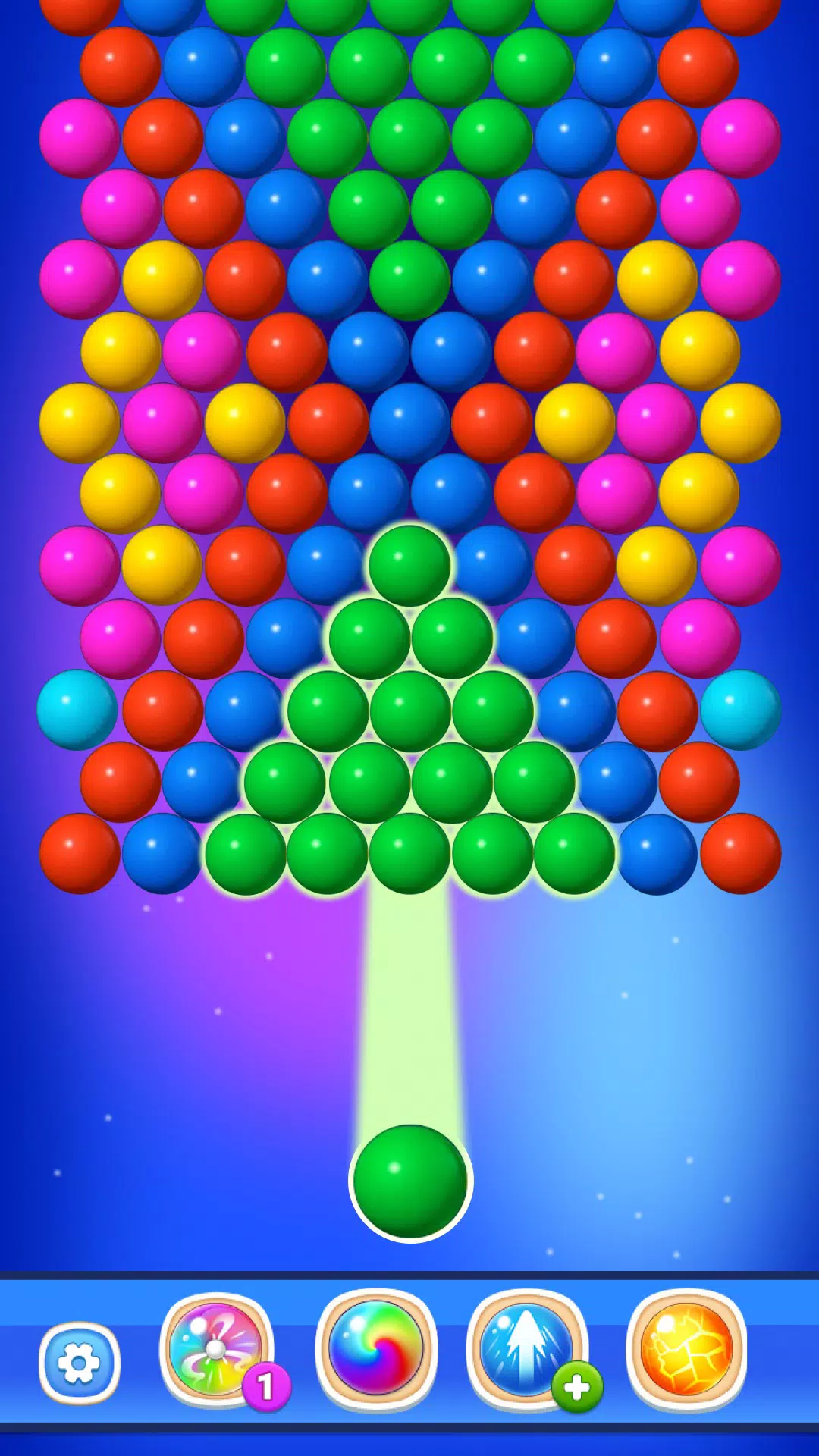The width and height of the screenshot is (819, 1456).
Task: Click a pink bubble in the top-left area
Action: coord(80,136)
